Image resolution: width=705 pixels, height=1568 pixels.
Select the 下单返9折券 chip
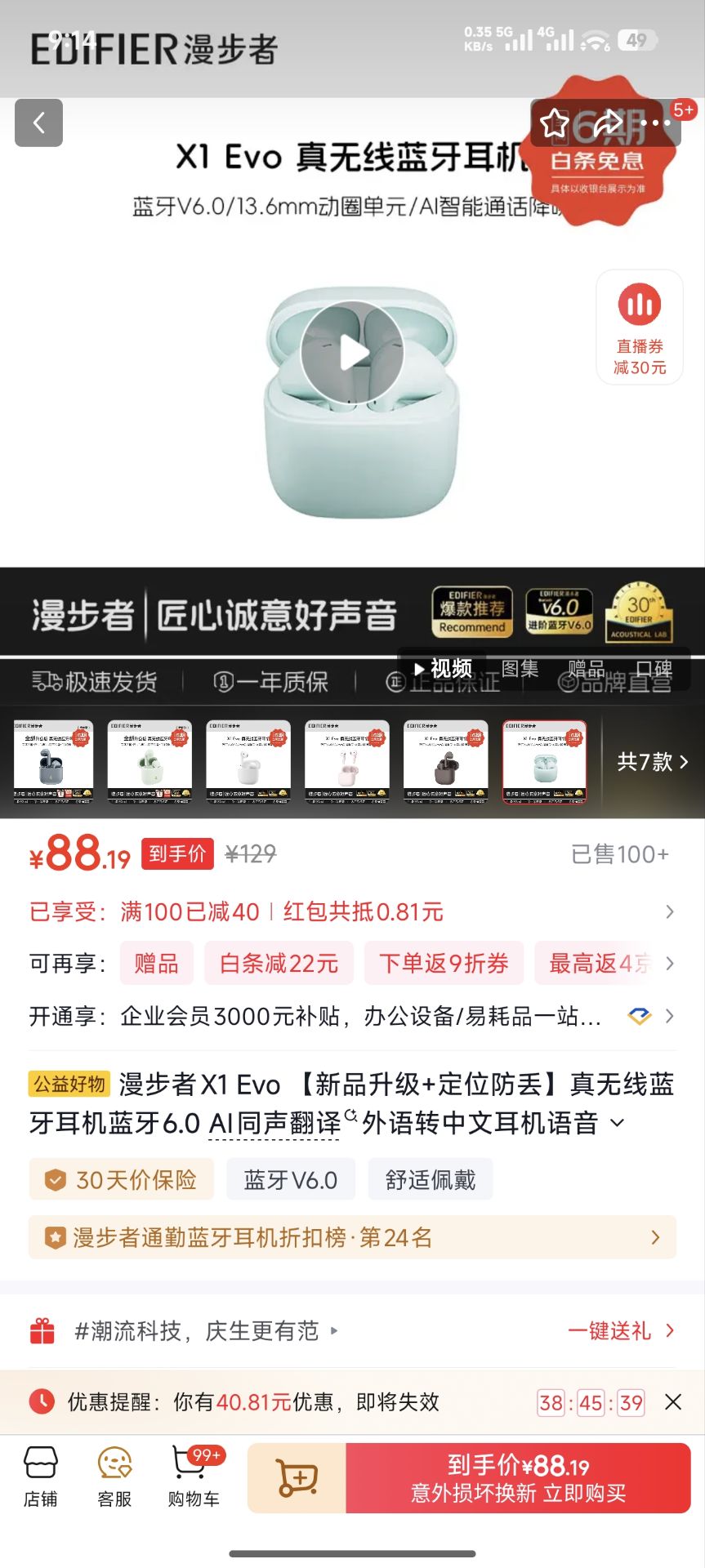tap(444, 964)
